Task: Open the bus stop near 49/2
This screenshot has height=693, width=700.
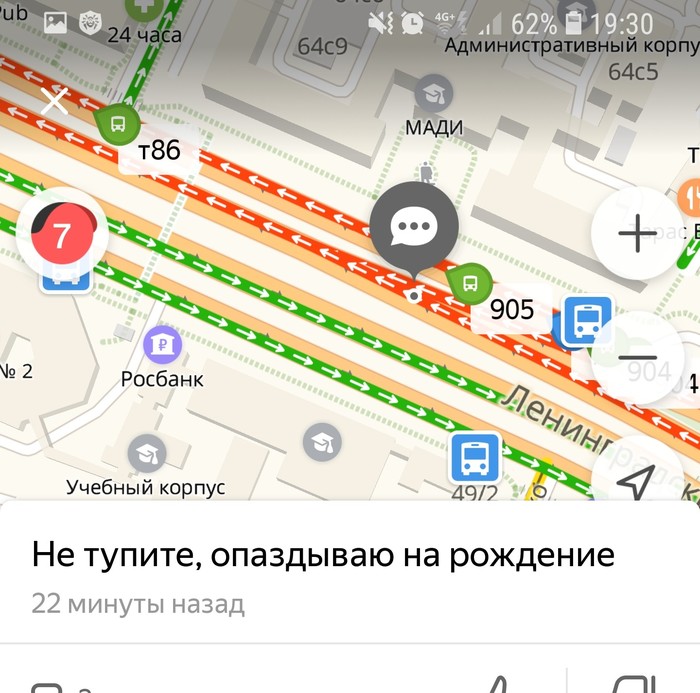Action: tap(474, 457)
